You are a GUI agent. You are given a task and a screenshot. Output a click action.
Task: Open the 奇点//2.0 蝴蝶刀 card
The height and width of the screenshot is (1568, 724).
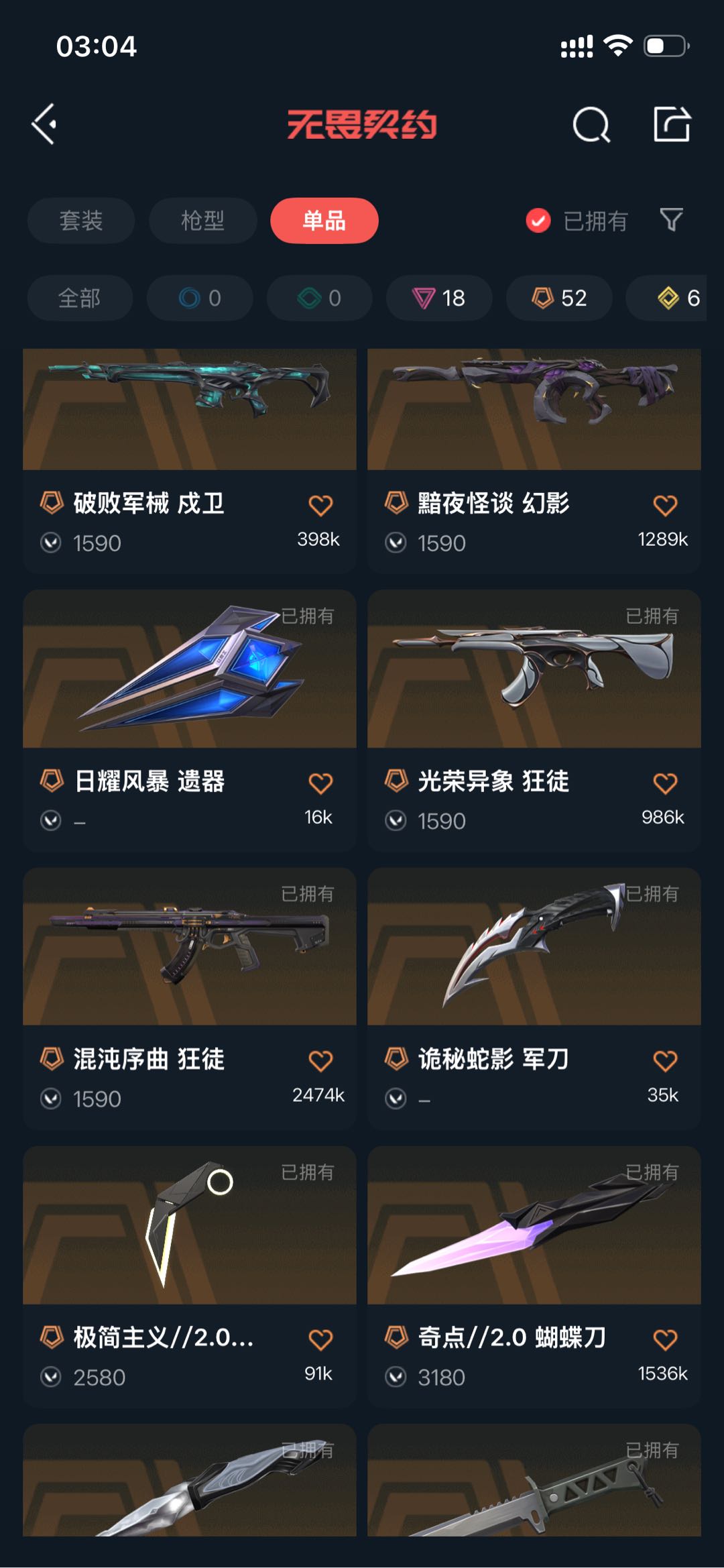coord(534,1277)
